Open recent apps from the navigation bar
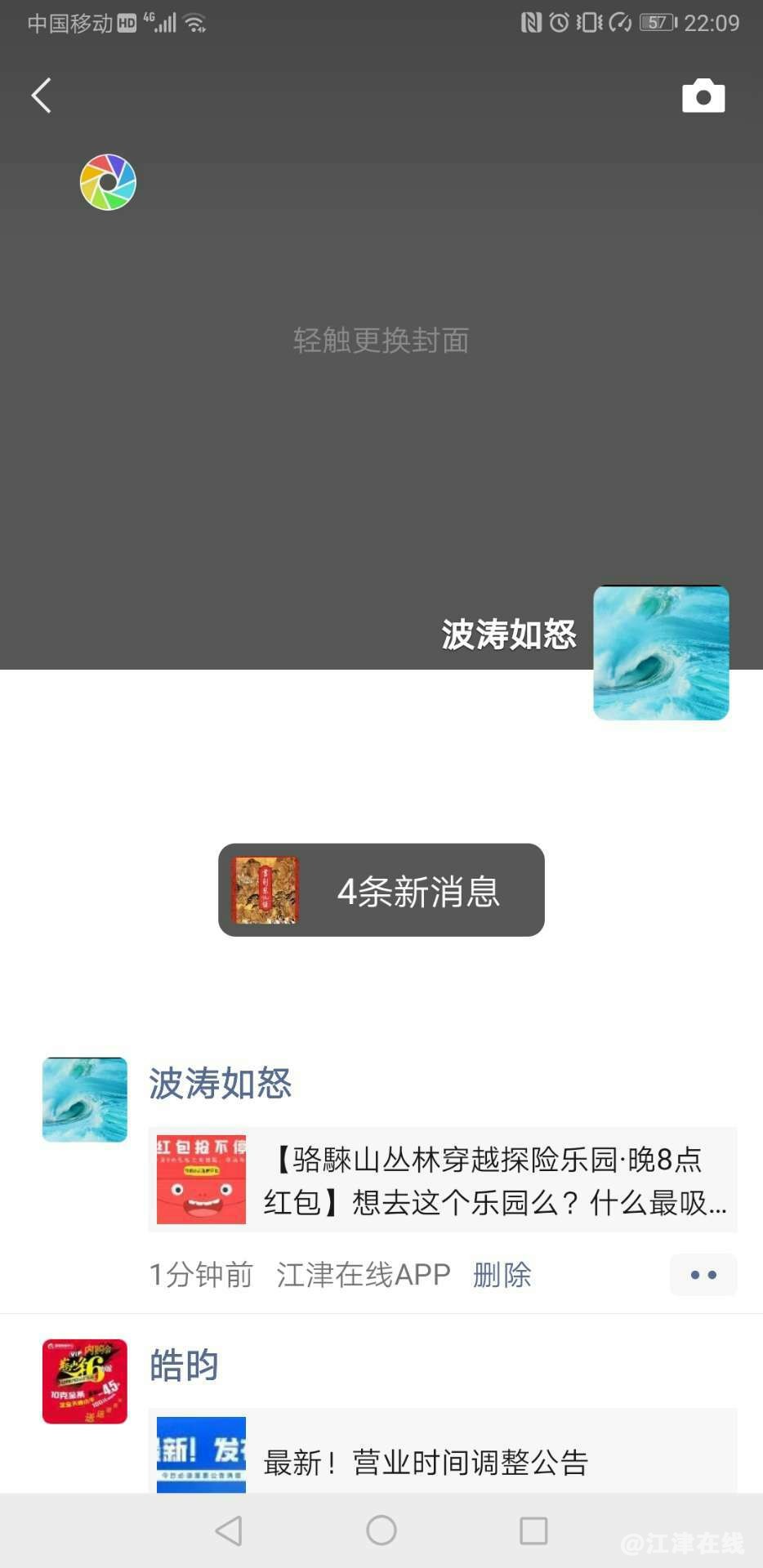This screenshot has width=763, height=1568. click(x=533, y=1530)
